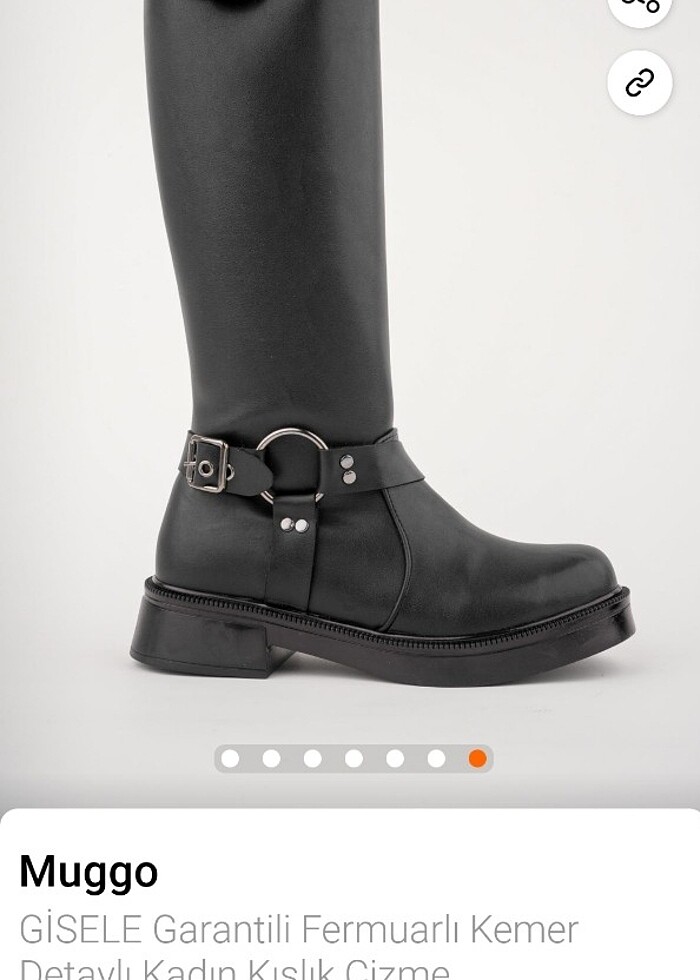This screenshot has height=980, width=700.
Task: Jump to the first photo dot
Action: pyautogui.click(x=230, y=758)
